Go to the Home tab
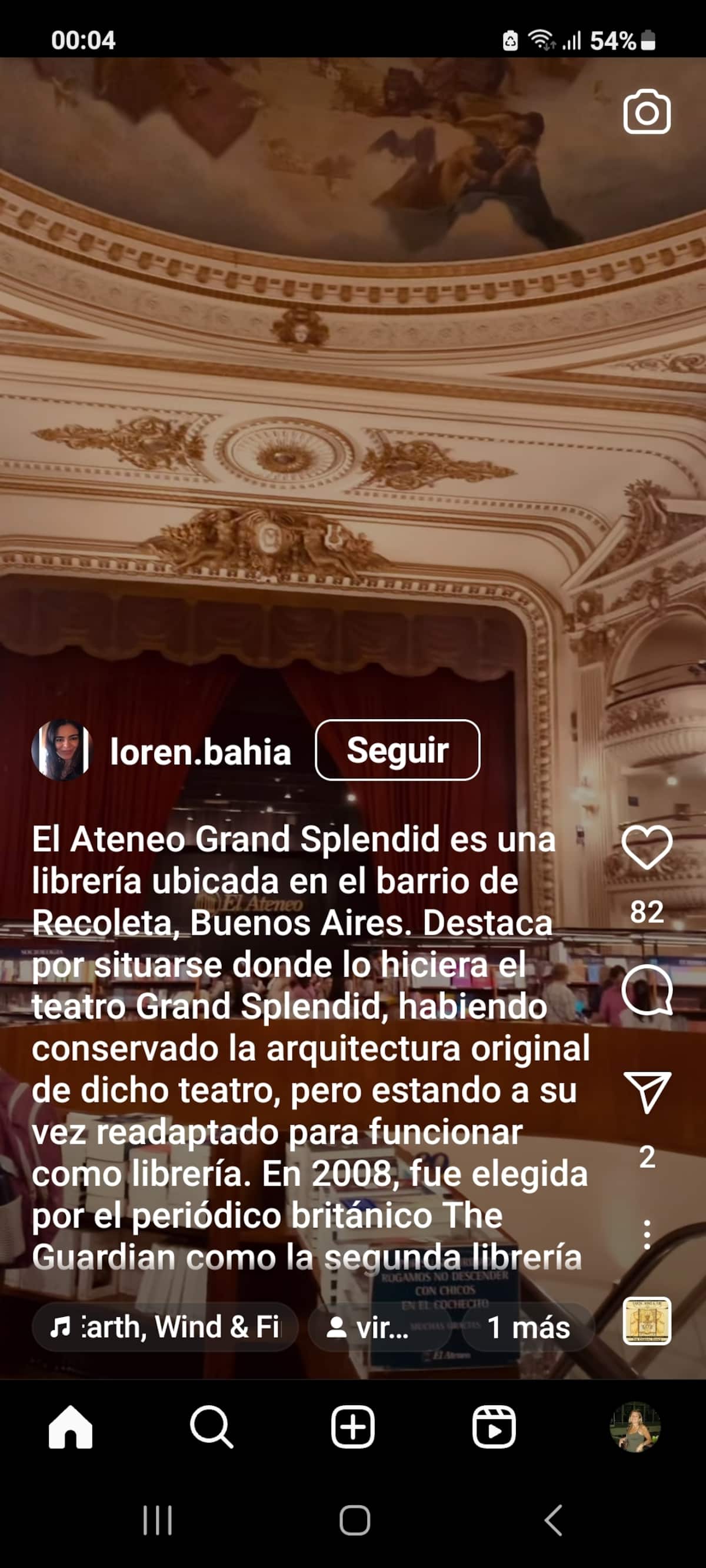The image size is (706, 1568). (x=71, y=1427)
